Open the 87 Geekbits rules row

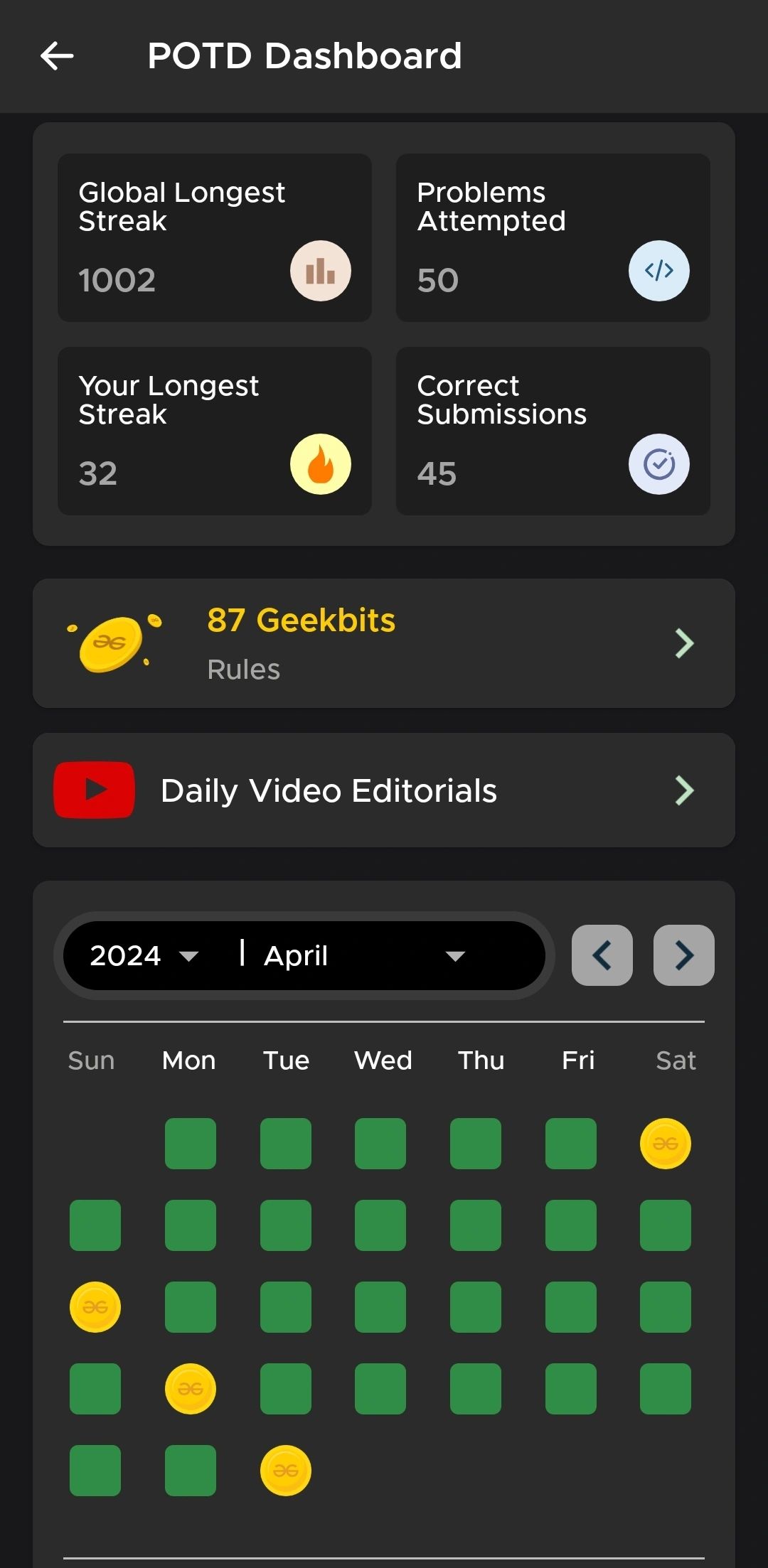(384, 643)
